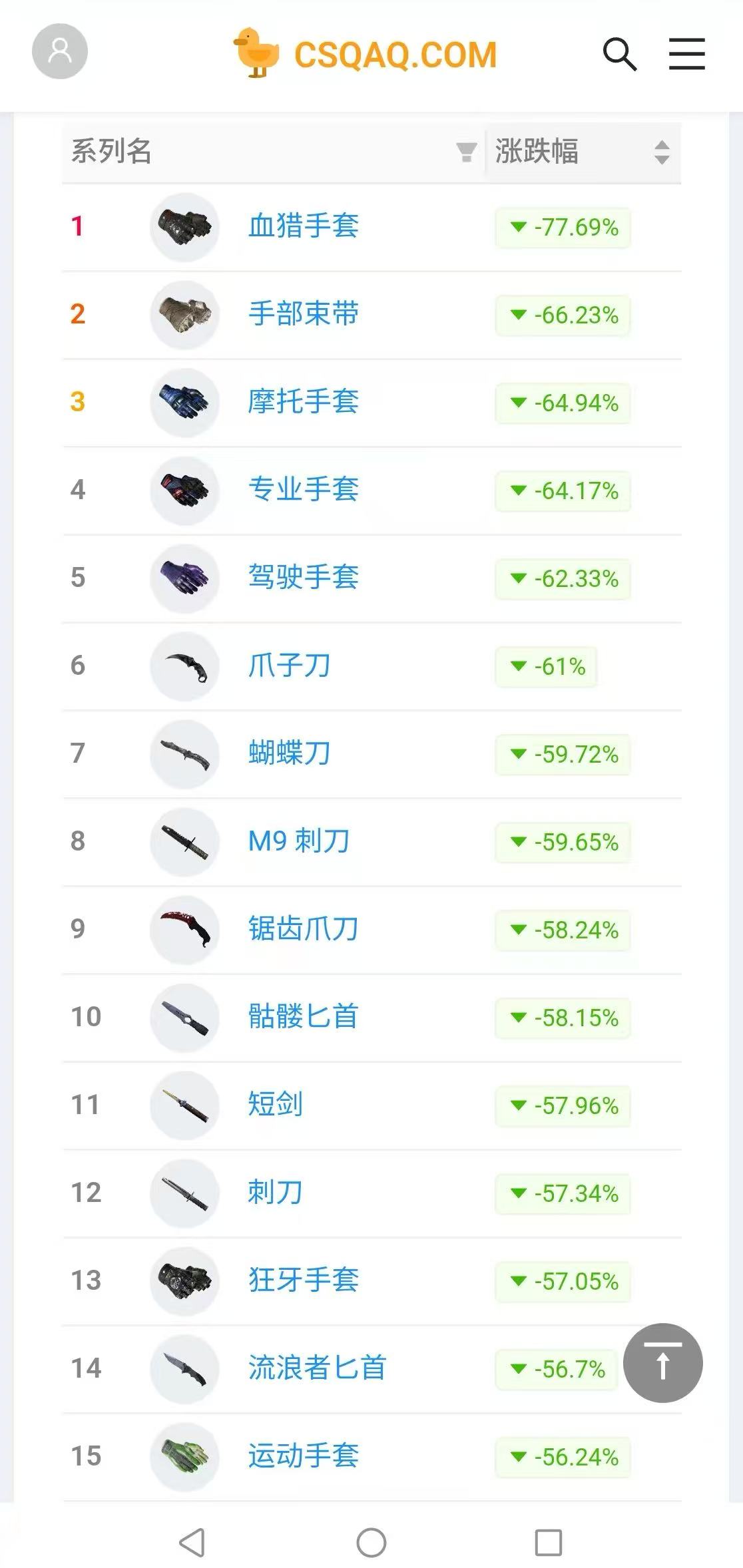Screen dimensions: 743x1568
Task: Select the M9 刺刀 series
Action: tap(299, 841)
